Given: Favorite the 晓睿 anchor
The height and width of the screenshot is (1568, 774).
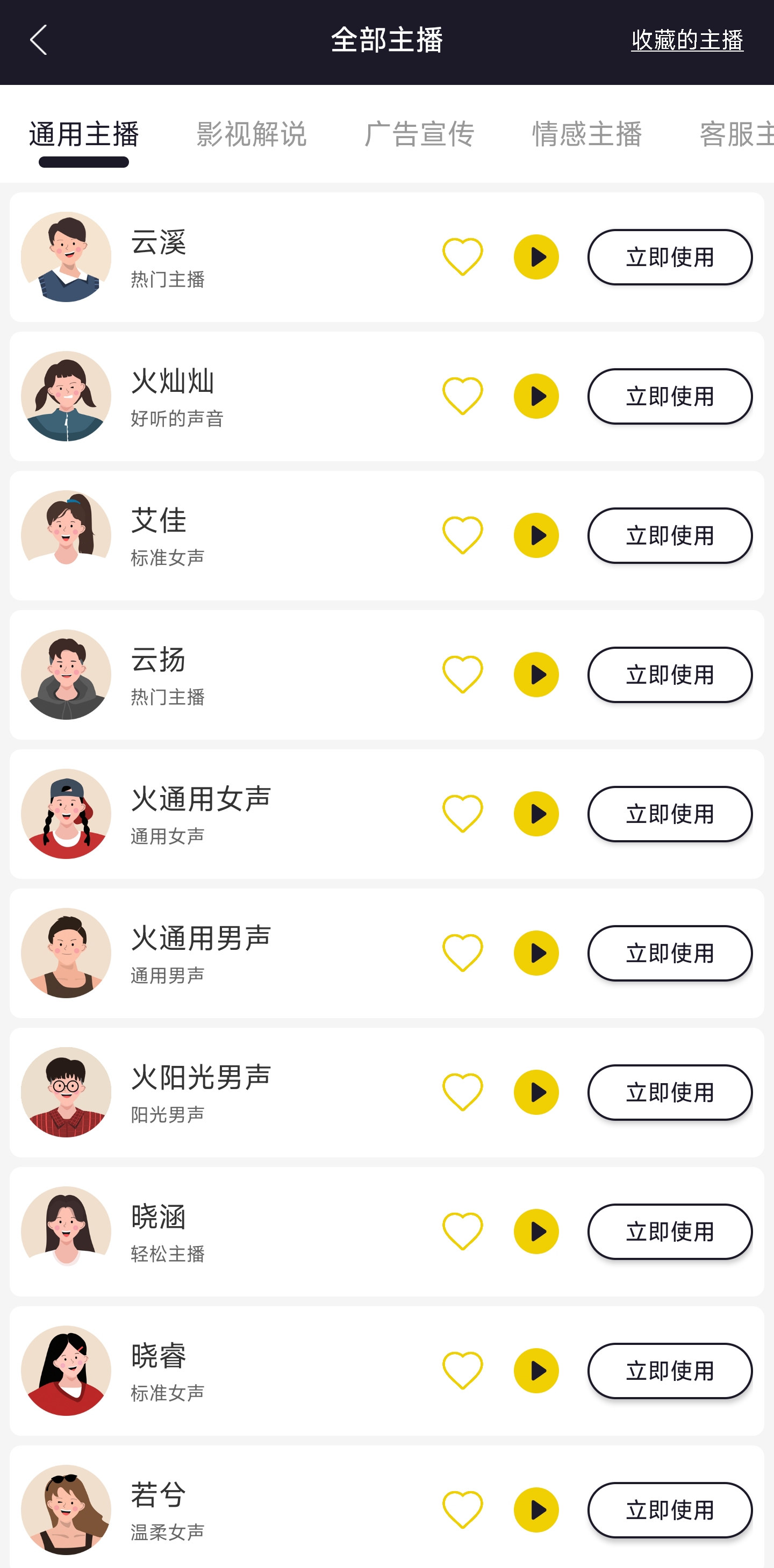Looking at the screenshot, I should point(462,1371).
